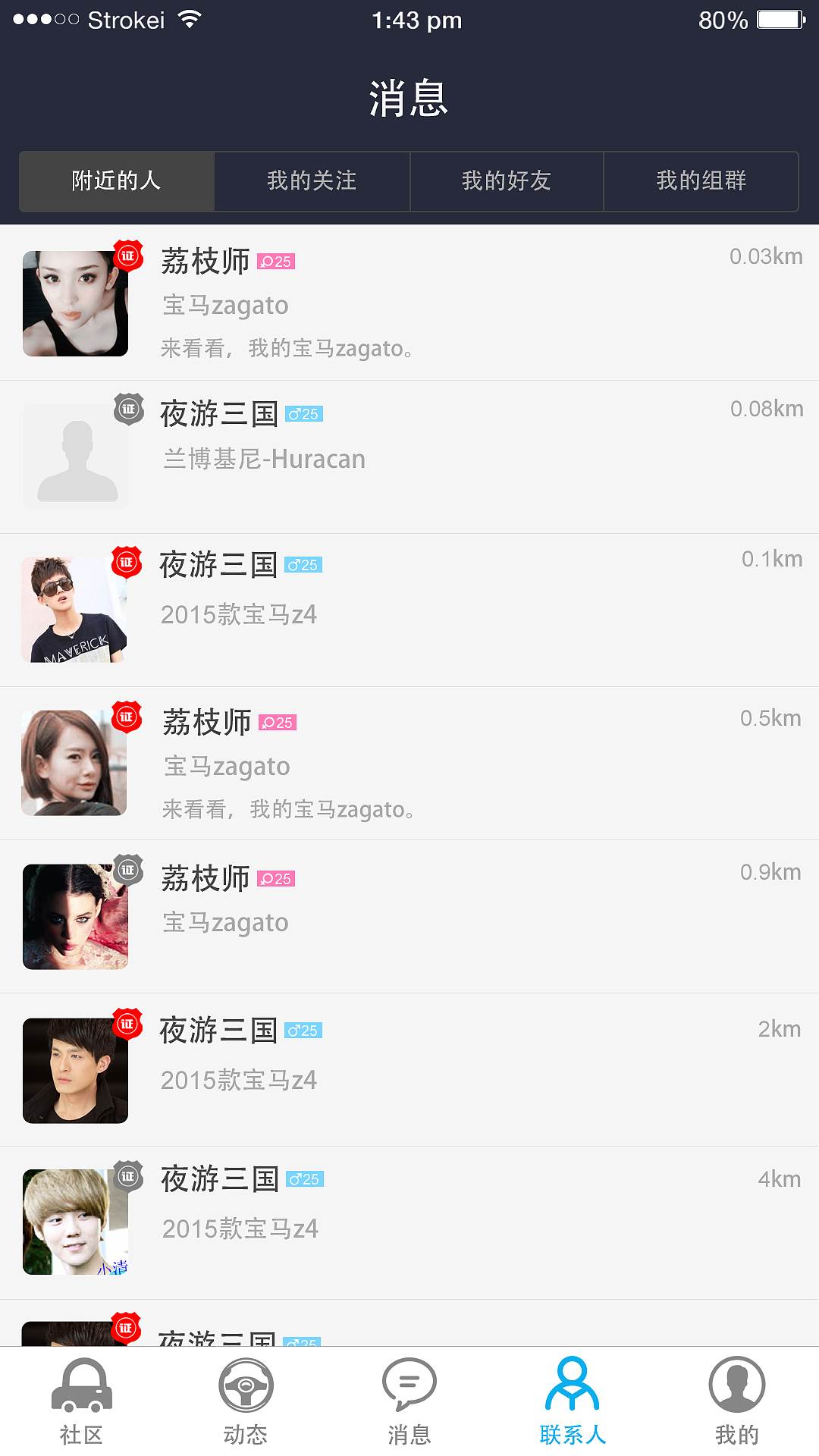This screenshot has width=819, height=1456.
Task: Switch to the 动态 tab
Action: pos(246,1401)
